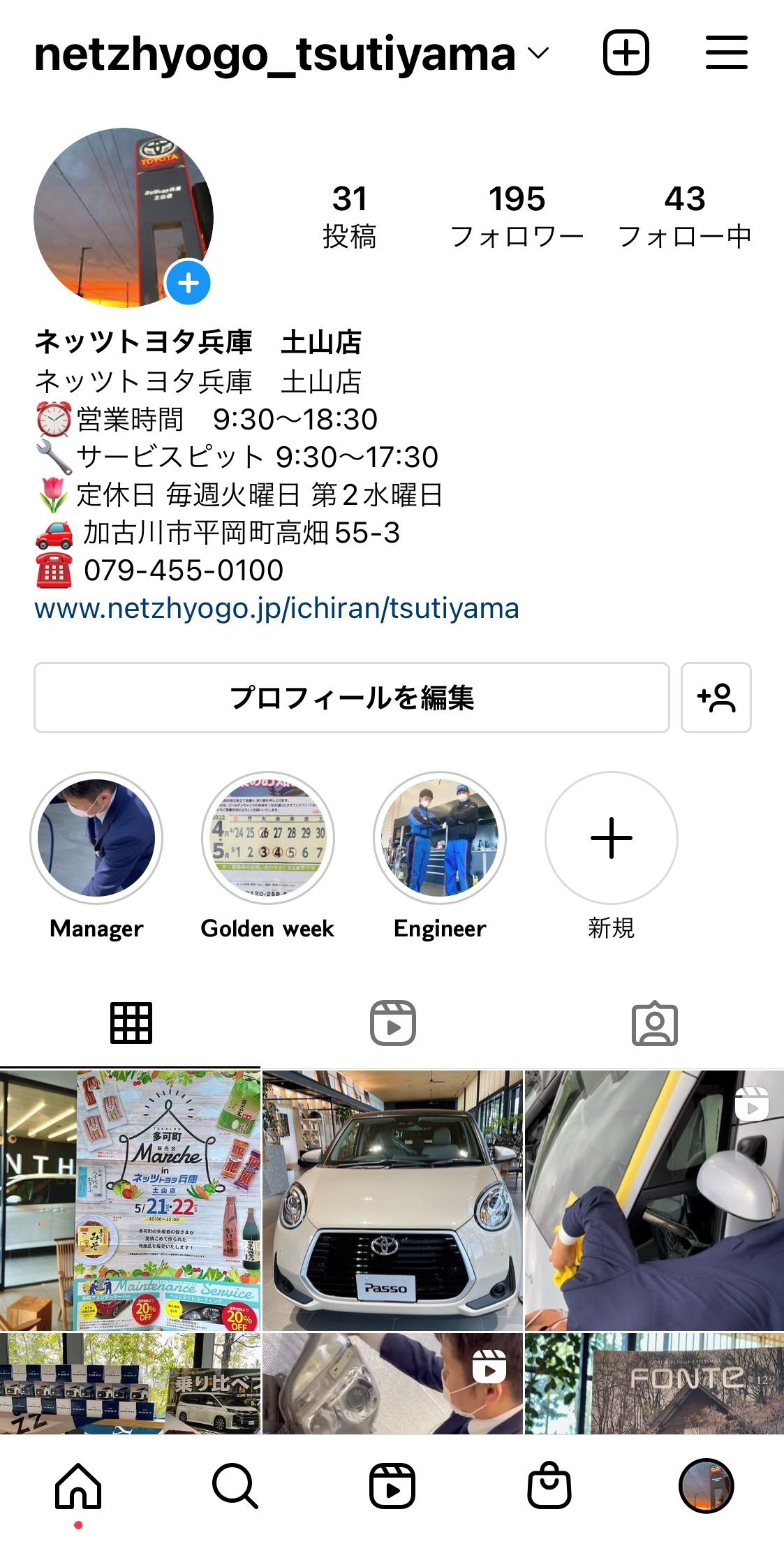The height and width of the screenshot is (1567, 784).
Task: Open the Marche flyer post
Action: click(130, 1200)
